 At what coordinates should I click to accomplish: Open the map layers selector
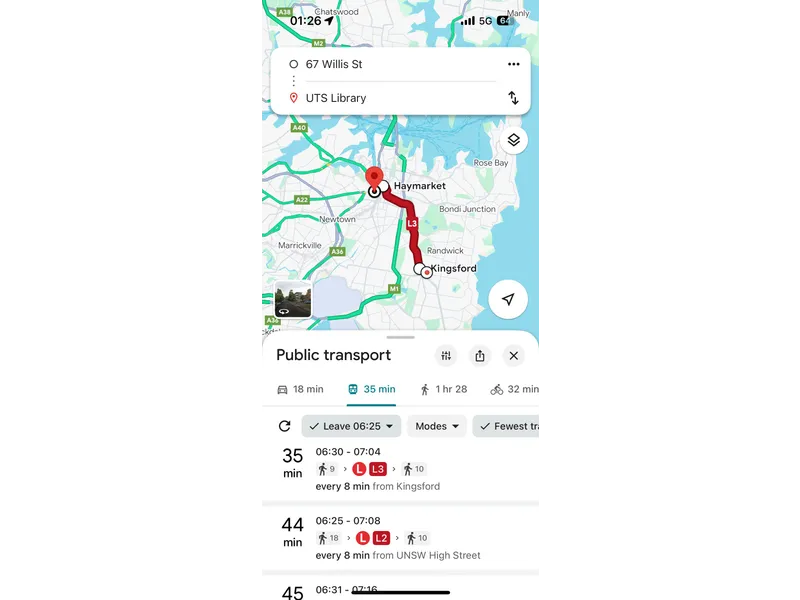513,140
